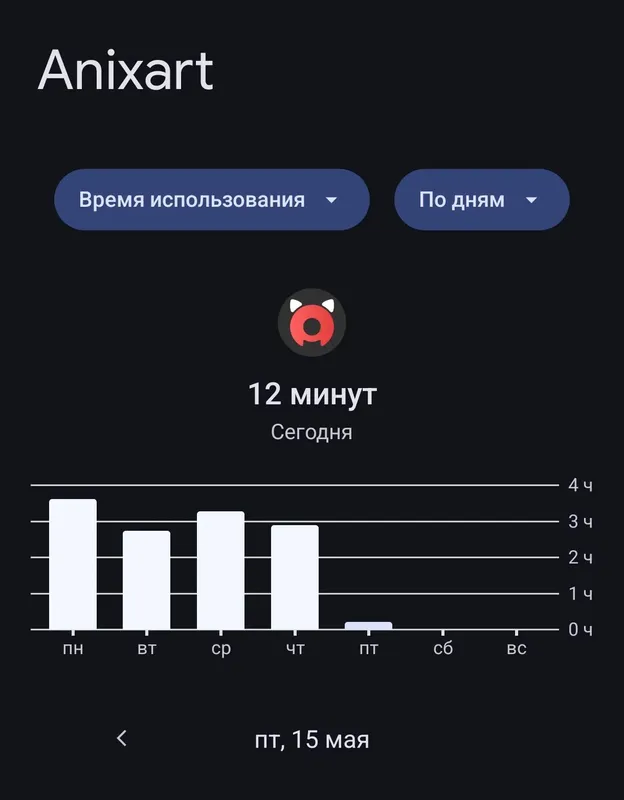Go to the previous day arrow
The width and height of the screenshot is (624, 800).
pyautogui.click(x=121, y=738)
